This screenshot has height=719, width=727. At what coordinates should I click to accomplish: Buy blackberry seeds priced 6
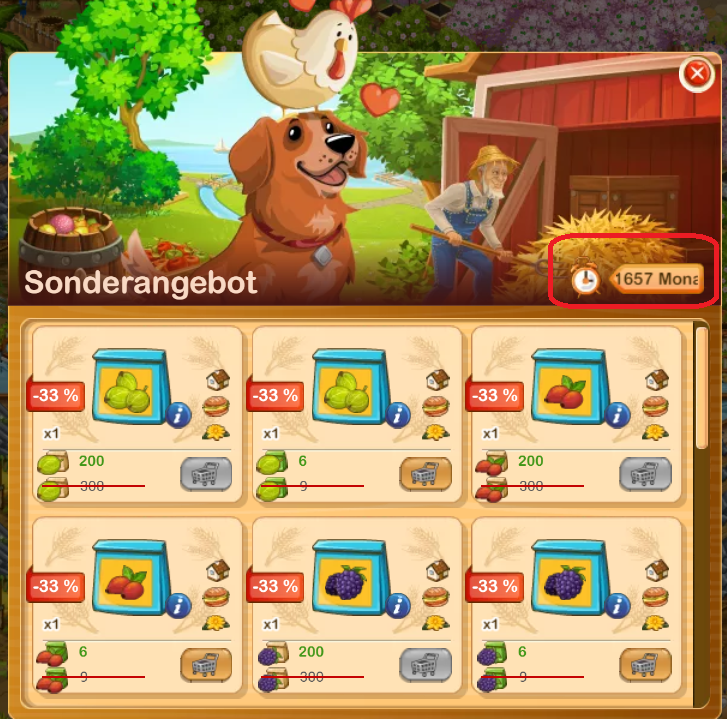pos(644,664)
